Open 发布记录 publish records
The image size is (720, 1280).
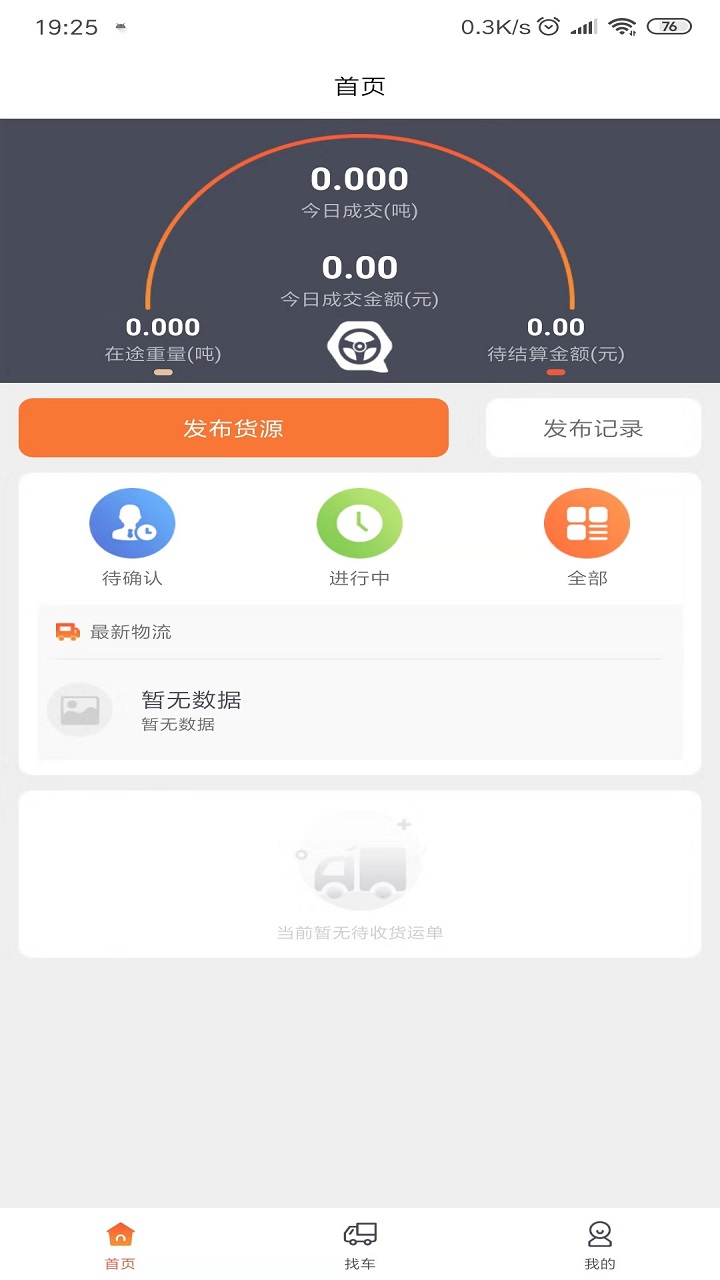click(593, 428)
